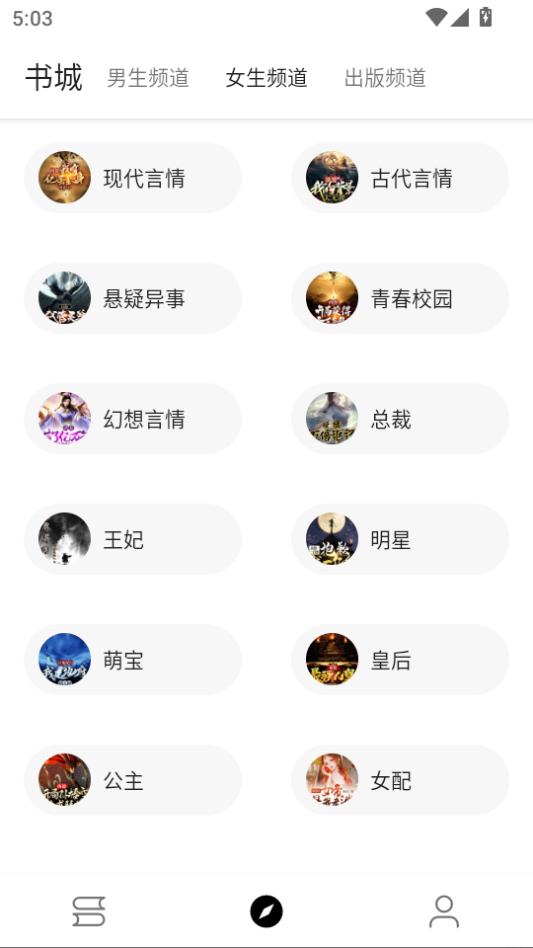Browse the 悬疑异事 category

tap(133, 298)
